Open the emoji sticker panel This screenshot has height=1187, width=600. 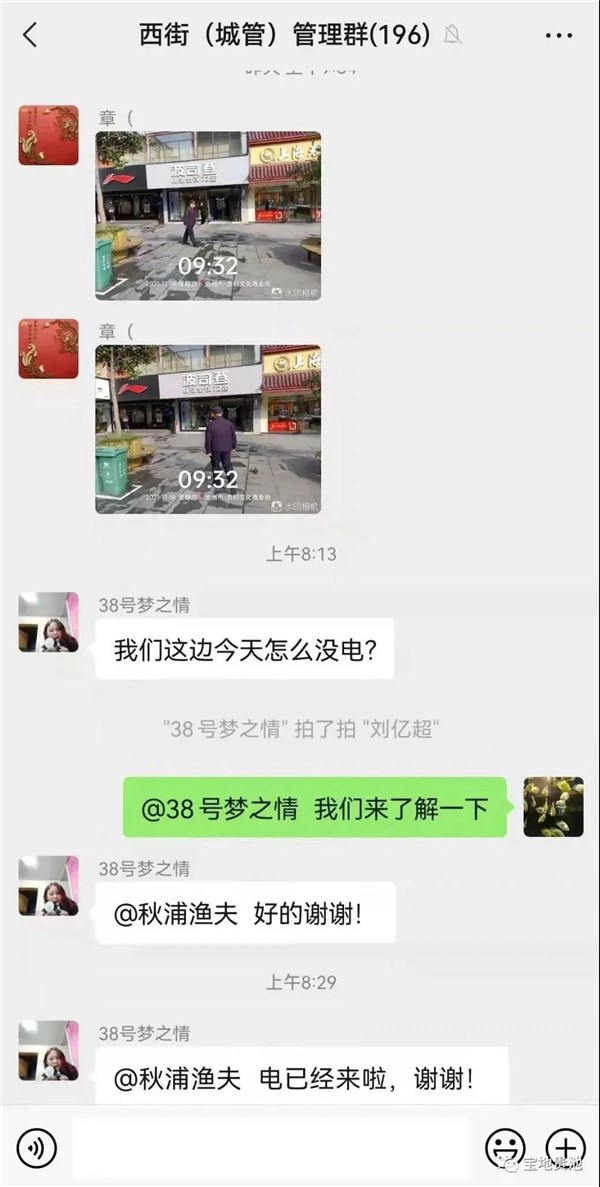504,1146
